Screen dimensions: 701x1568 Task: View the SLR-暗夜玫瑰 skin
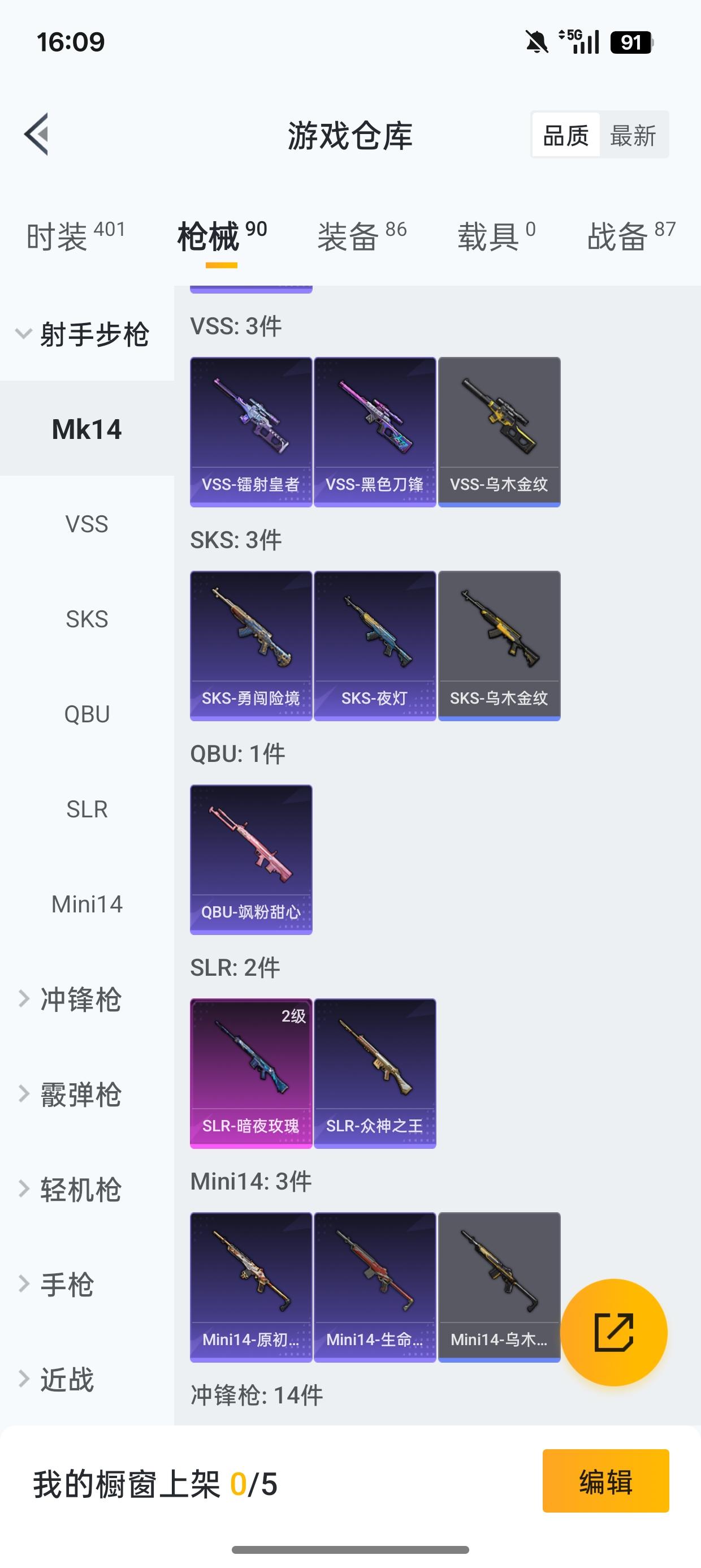(250, 1073)
